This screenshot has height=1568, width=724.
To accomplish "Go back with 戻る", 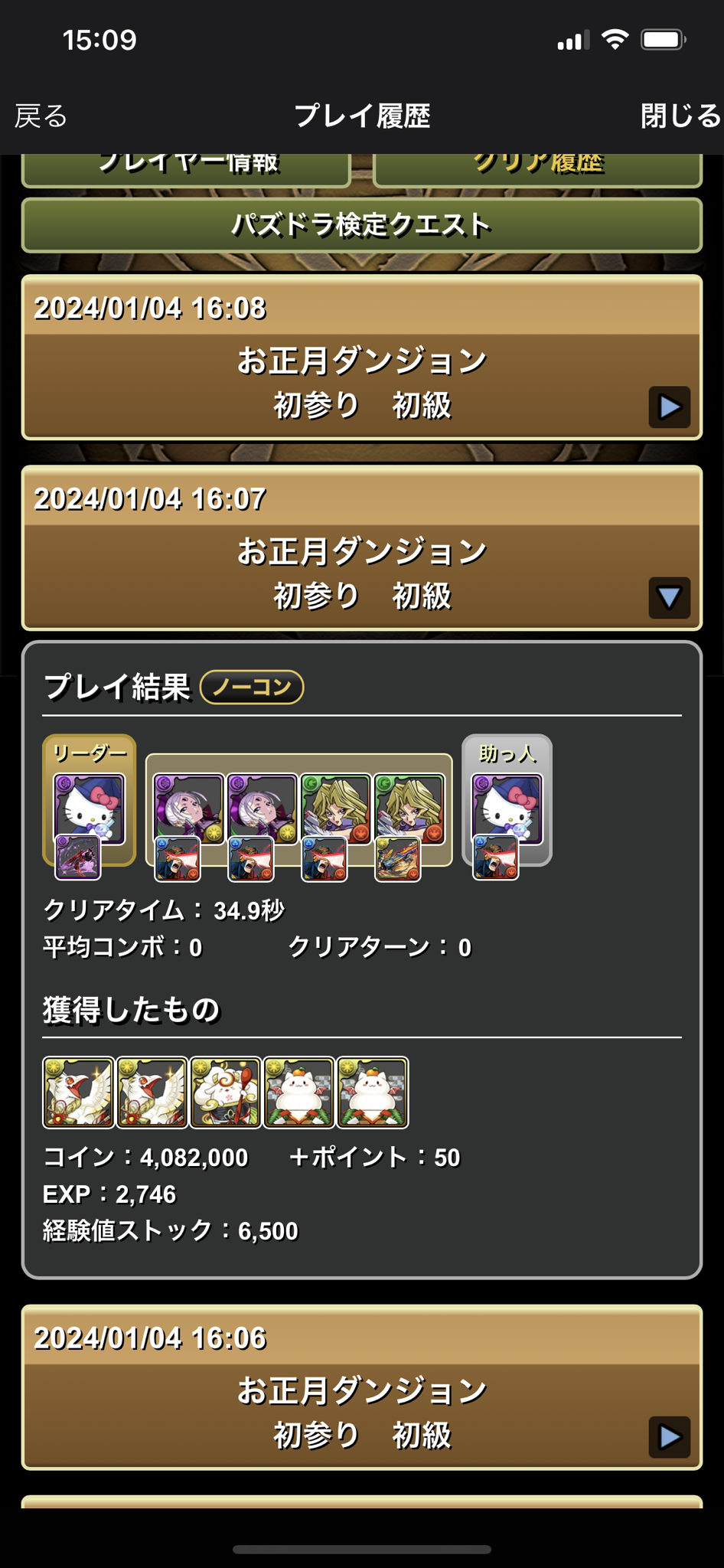I will tap(41, 116).
